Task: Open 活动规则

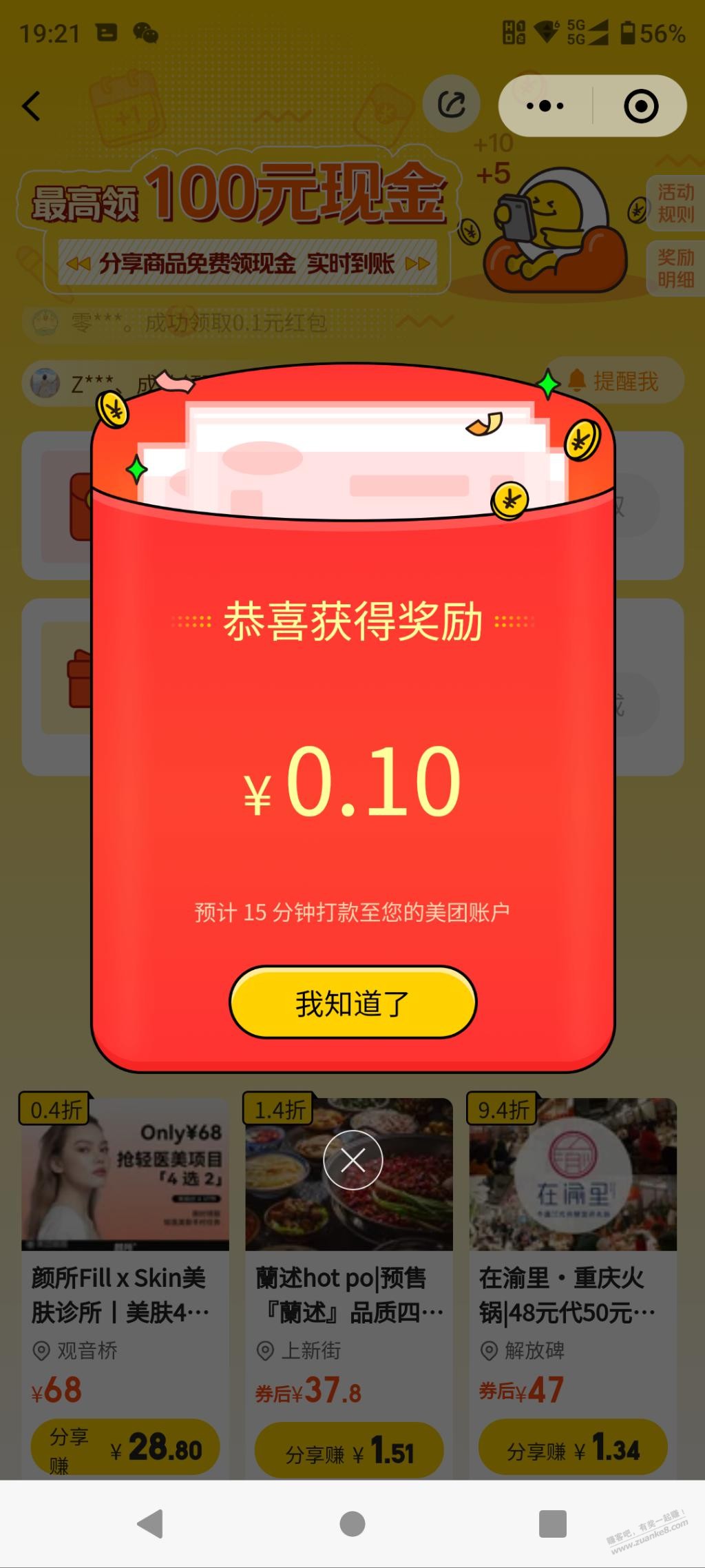Action: tap(675, 203)
